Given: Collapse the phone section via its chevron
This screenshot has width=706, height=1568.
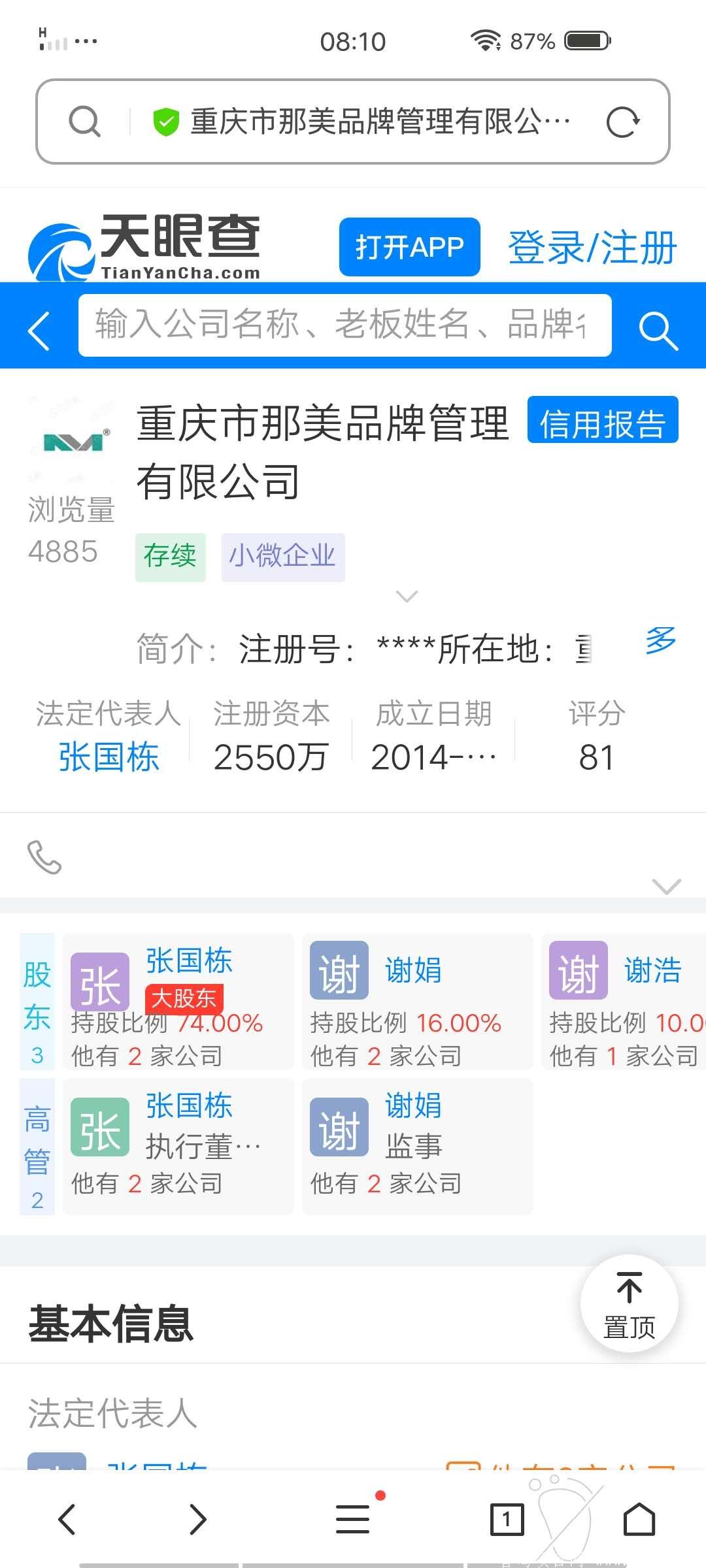Looking at the screenshot, I should pos(666,887).
